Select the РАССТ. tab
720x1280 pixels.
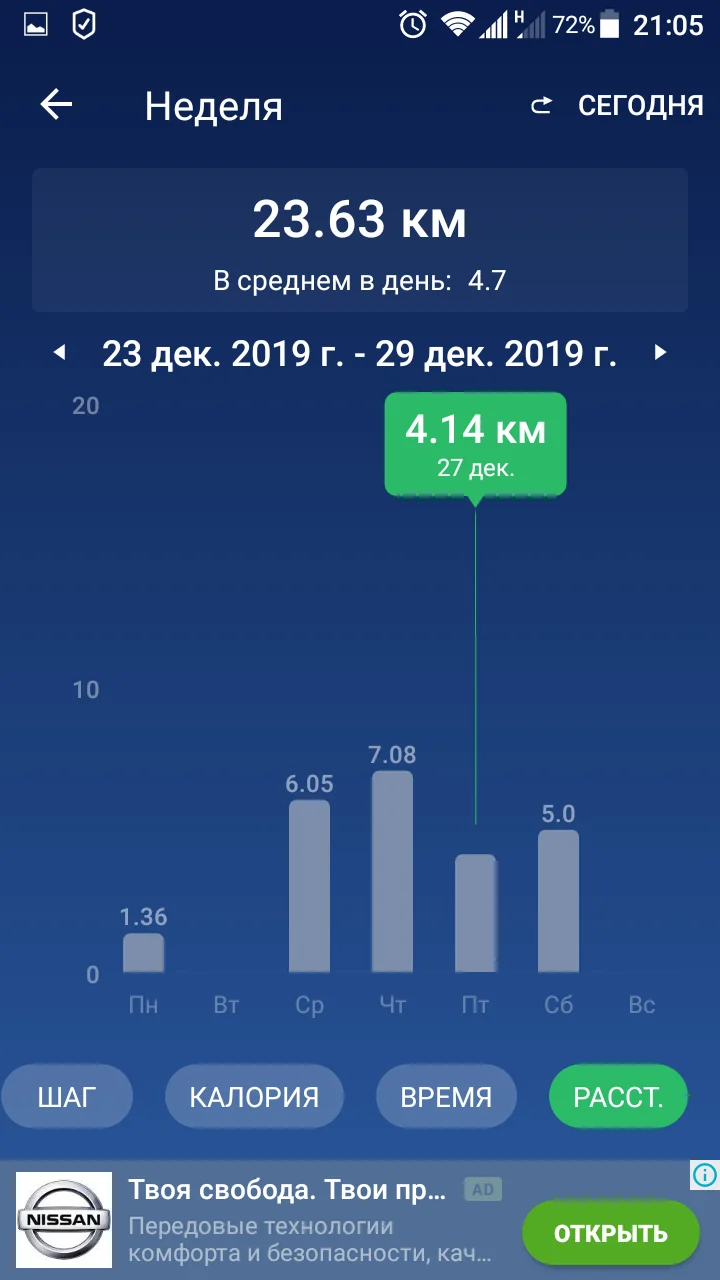tap(618, 1096)
